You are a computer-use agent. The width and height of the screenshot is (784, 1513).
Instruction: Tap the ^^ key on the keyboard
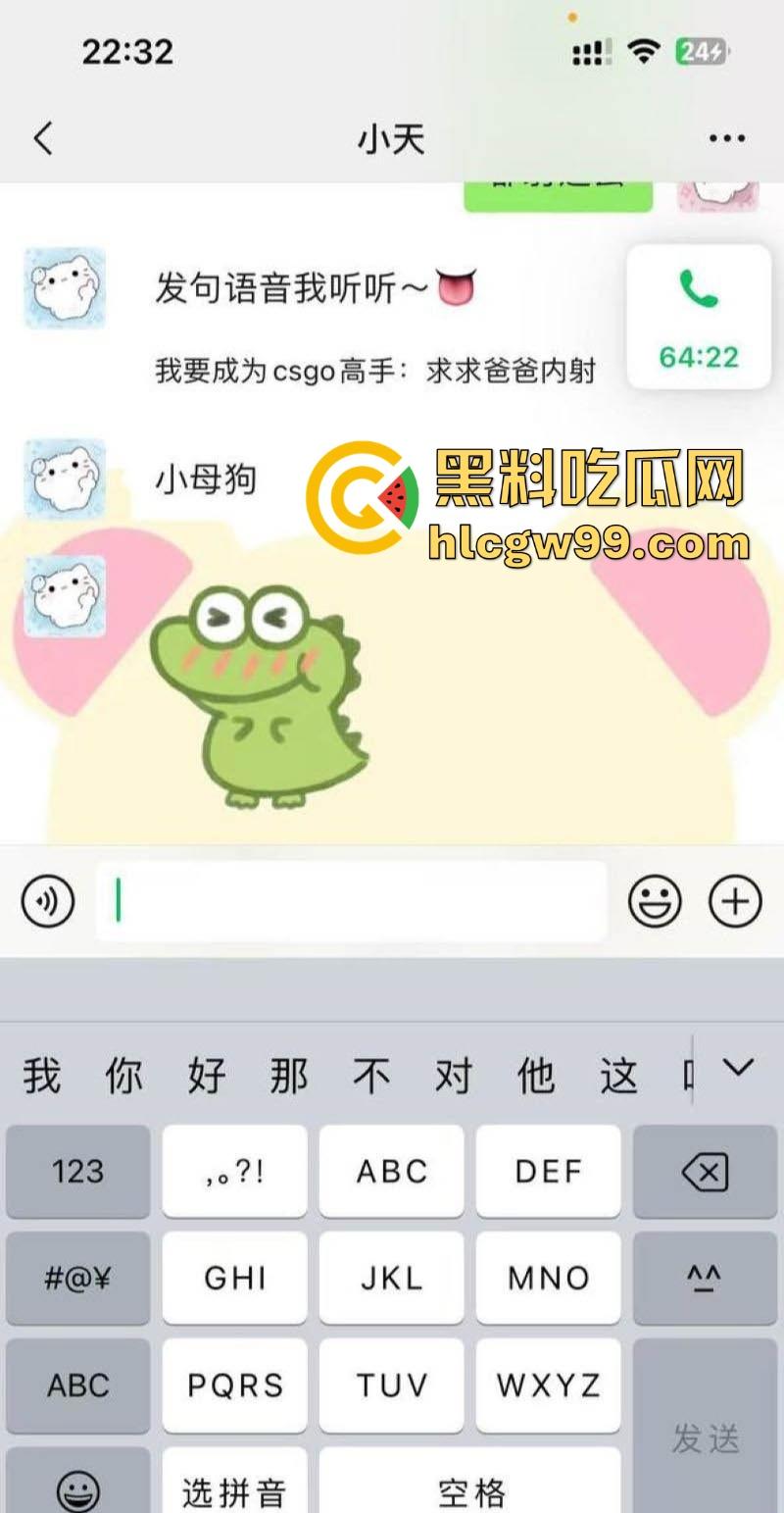coord(706,1279)
